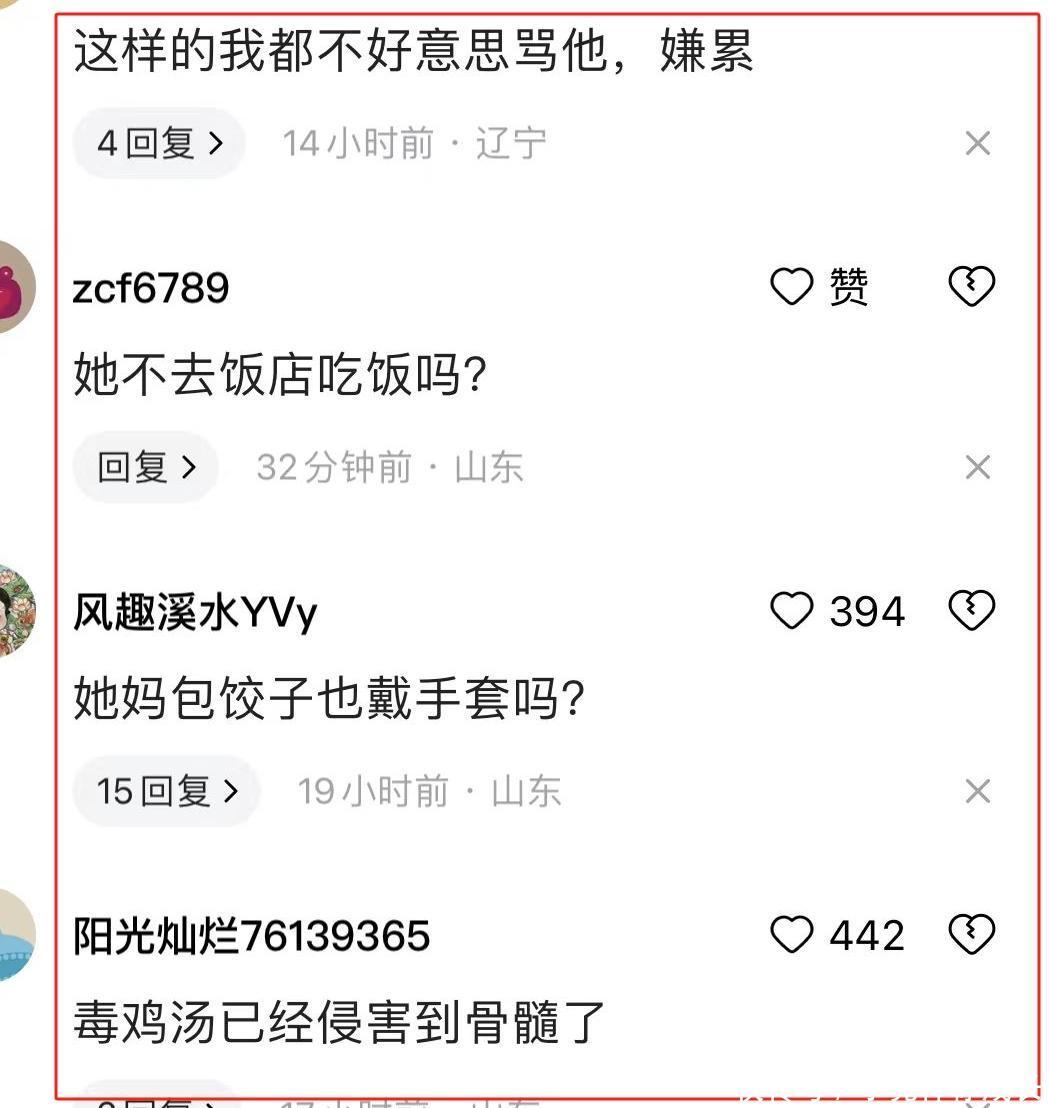Dismiss zcf6789's comment posted 32分钟前
1049x1108 pixels.
pos(977,467)
